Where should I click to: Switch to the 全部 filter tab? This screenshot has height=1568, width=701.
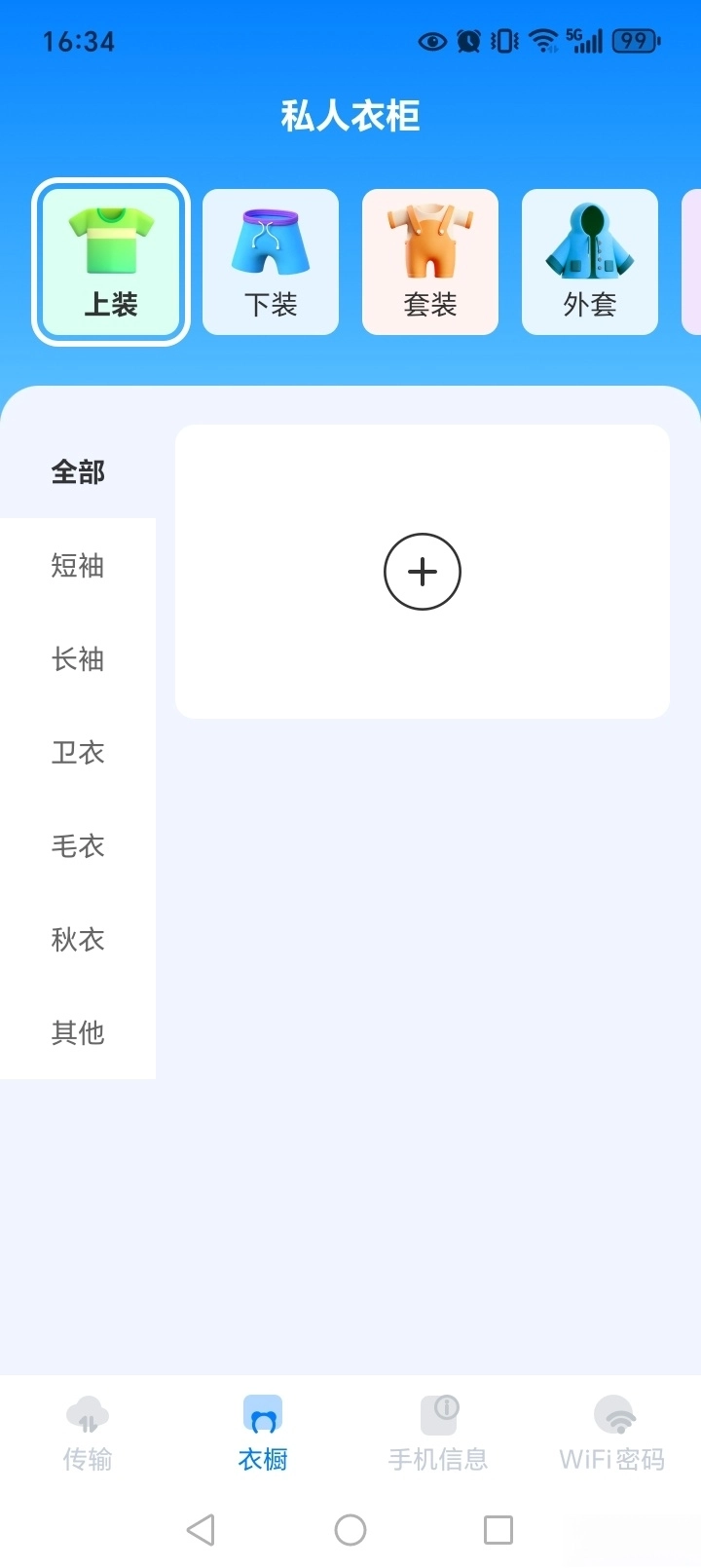(x=77, y=472)
